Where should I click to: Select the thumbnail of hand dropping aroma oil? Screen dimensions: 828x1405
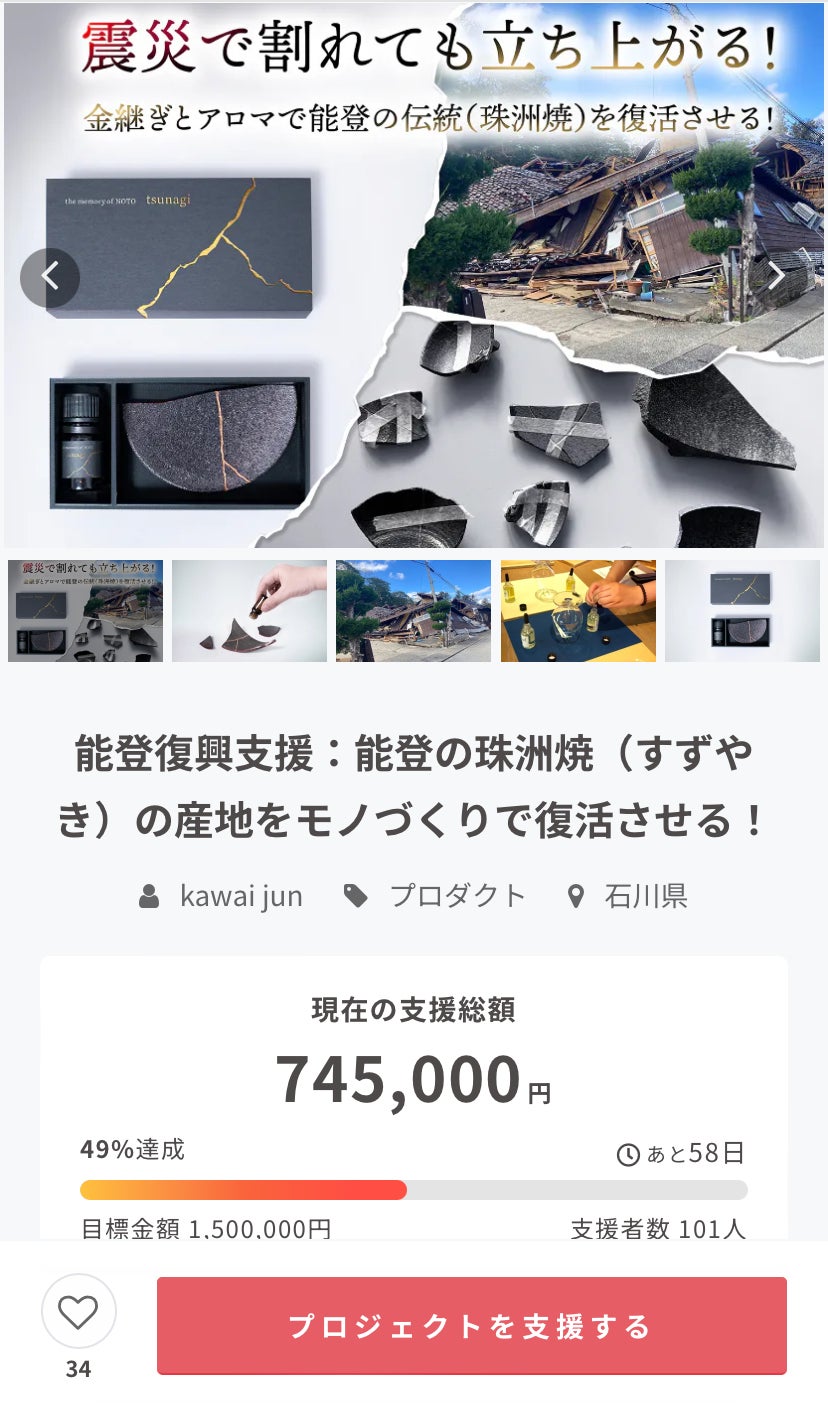[249, 611]
